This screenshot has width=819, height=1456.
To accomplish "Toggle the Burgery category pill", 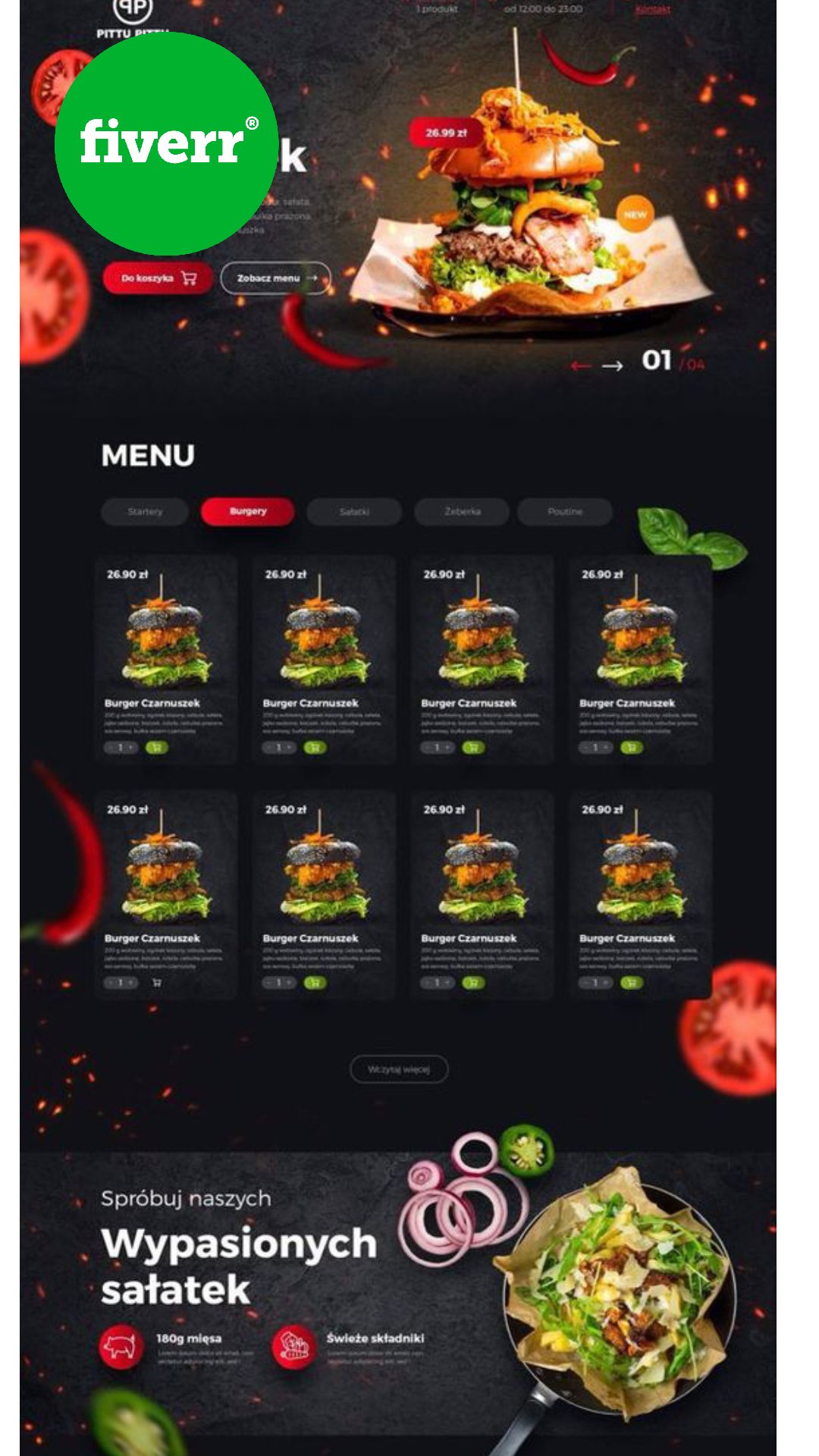I will 247,511.
